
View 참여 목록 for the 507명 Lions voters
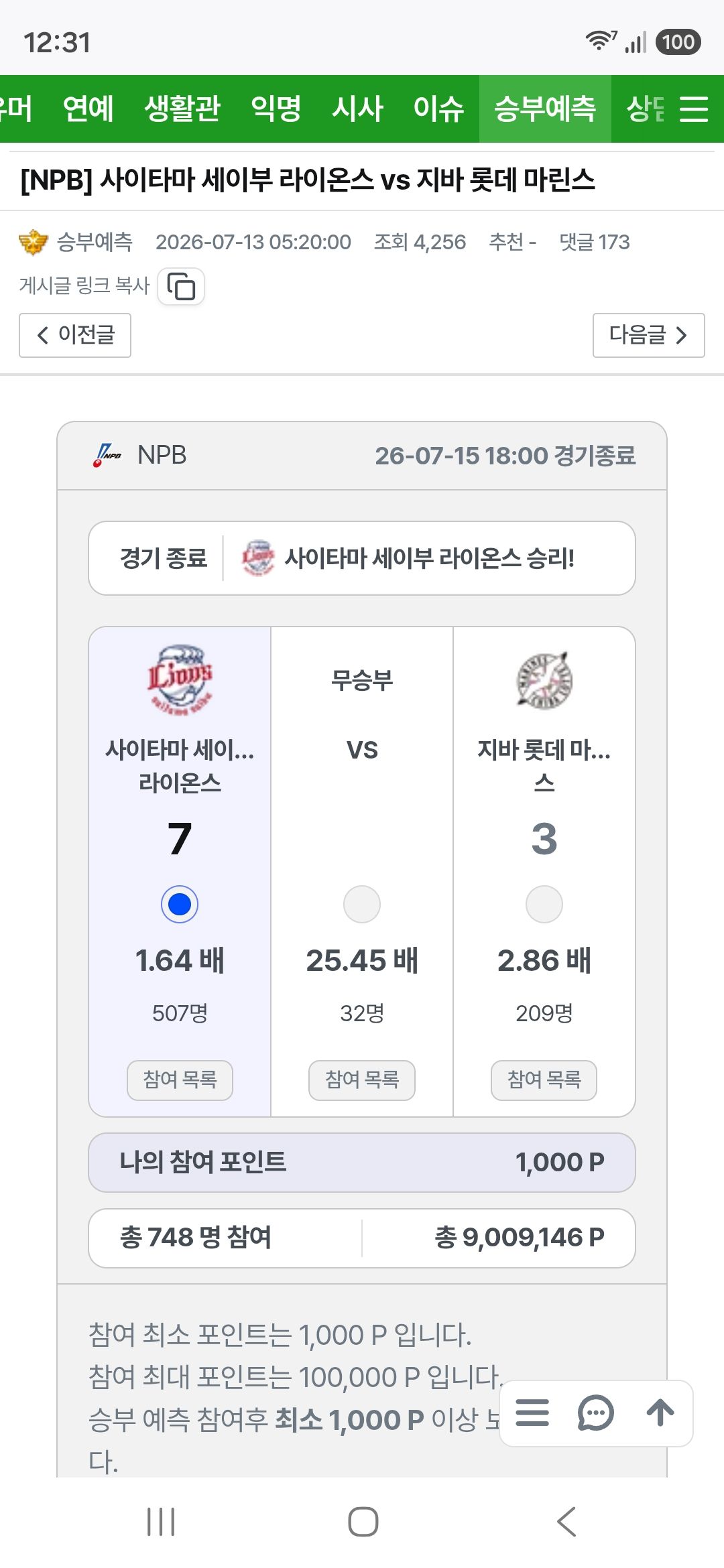point(180,1080)
